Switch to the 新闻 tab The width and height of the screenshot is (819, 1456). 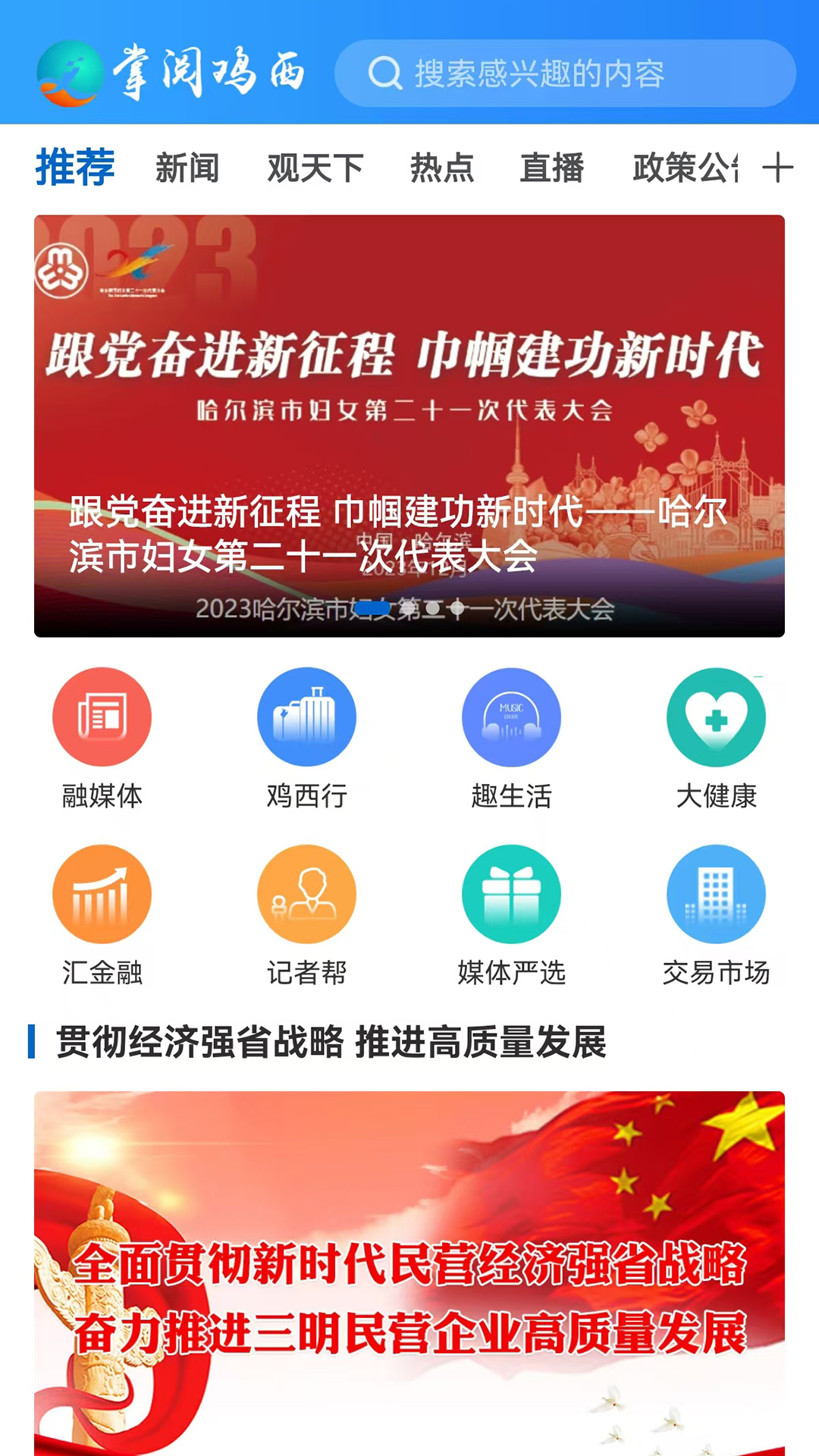coord(187,168)
